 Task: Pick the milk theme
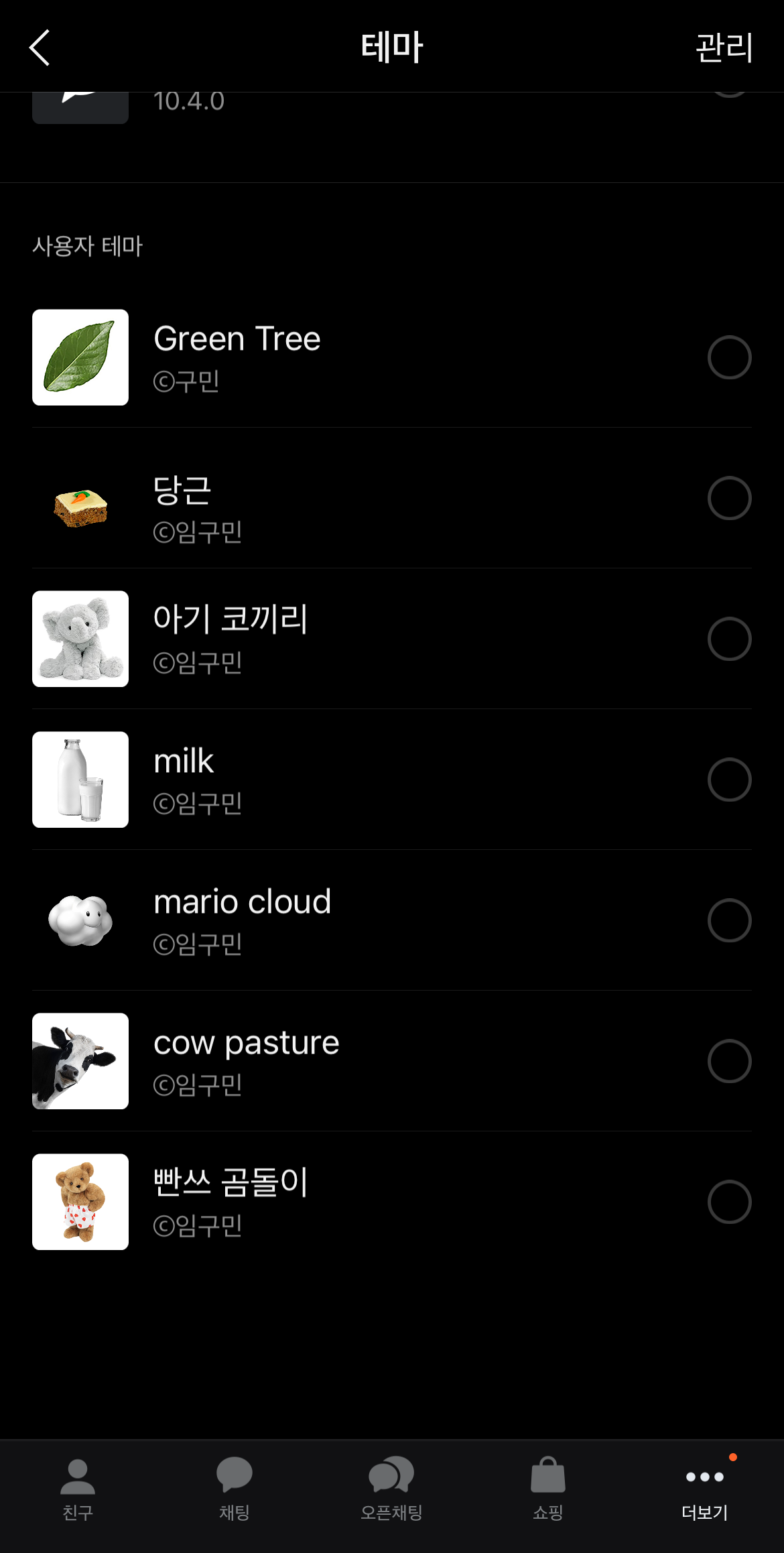click(x=729, y=780)
